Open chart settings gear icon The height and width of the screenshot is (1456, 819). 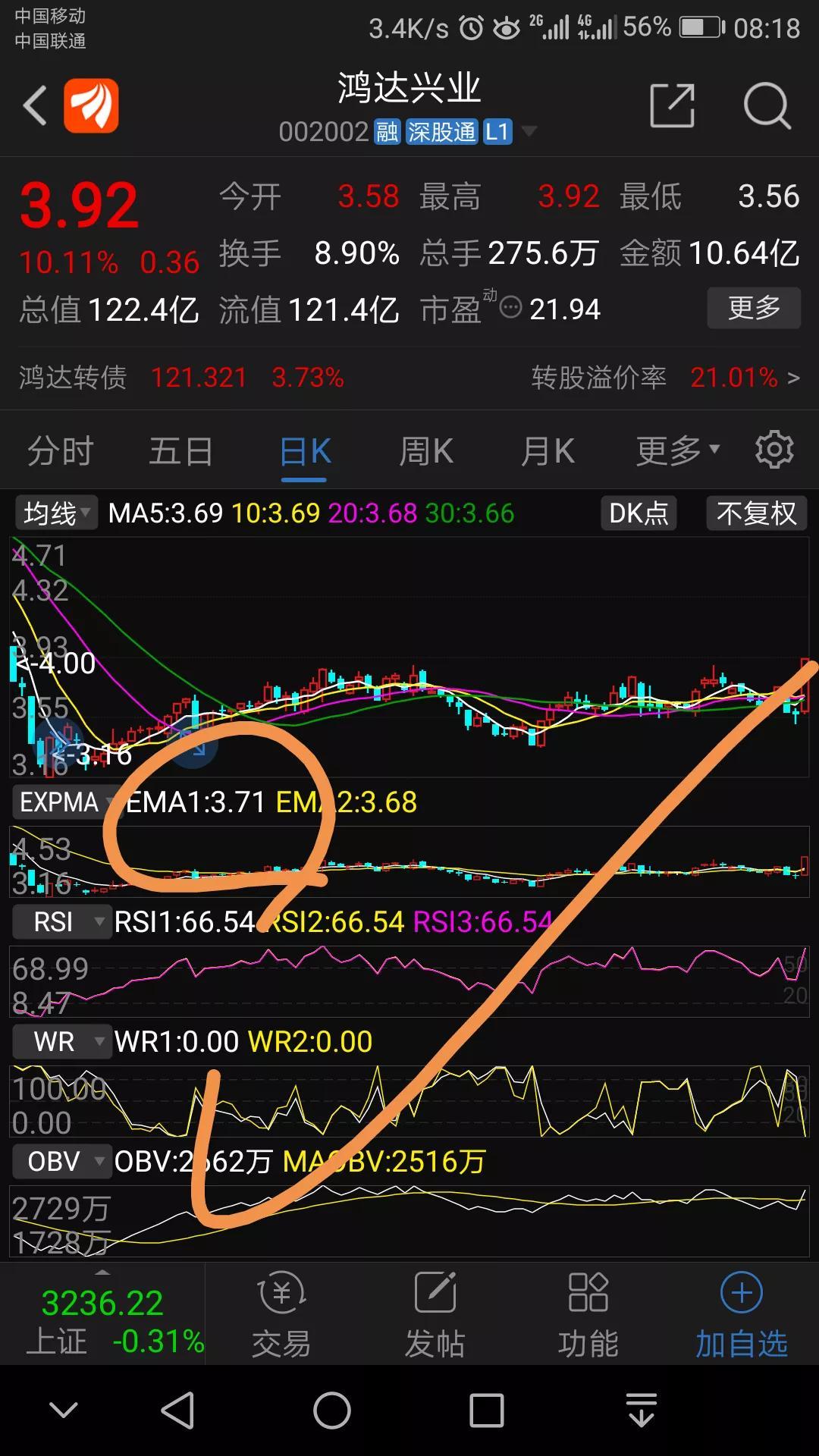click(x=774, y=450)
